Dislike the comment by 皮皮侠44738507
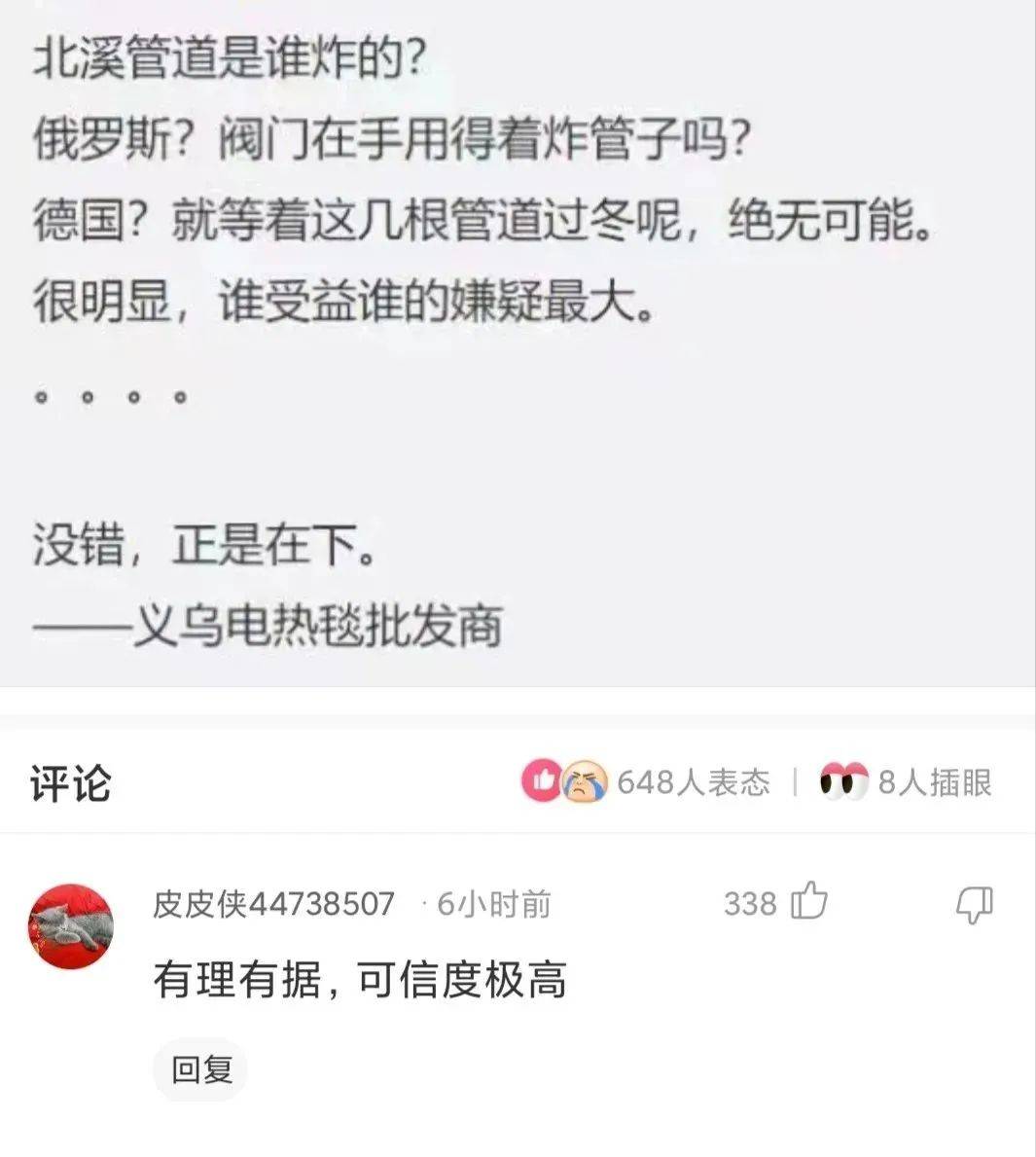The image size is (1036, 1157). click(x=973, y=904)
